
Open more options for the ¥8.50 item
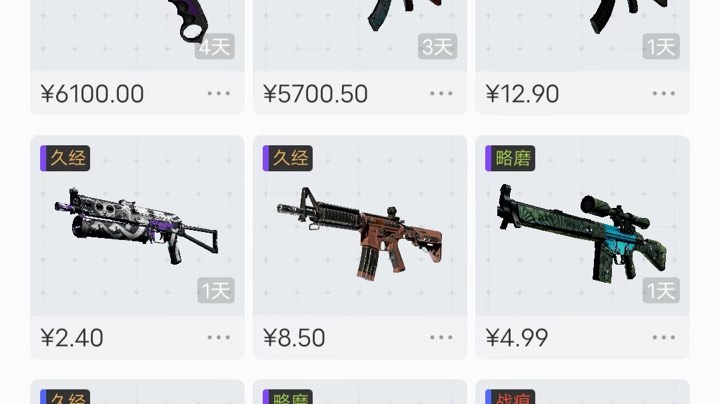441,338
